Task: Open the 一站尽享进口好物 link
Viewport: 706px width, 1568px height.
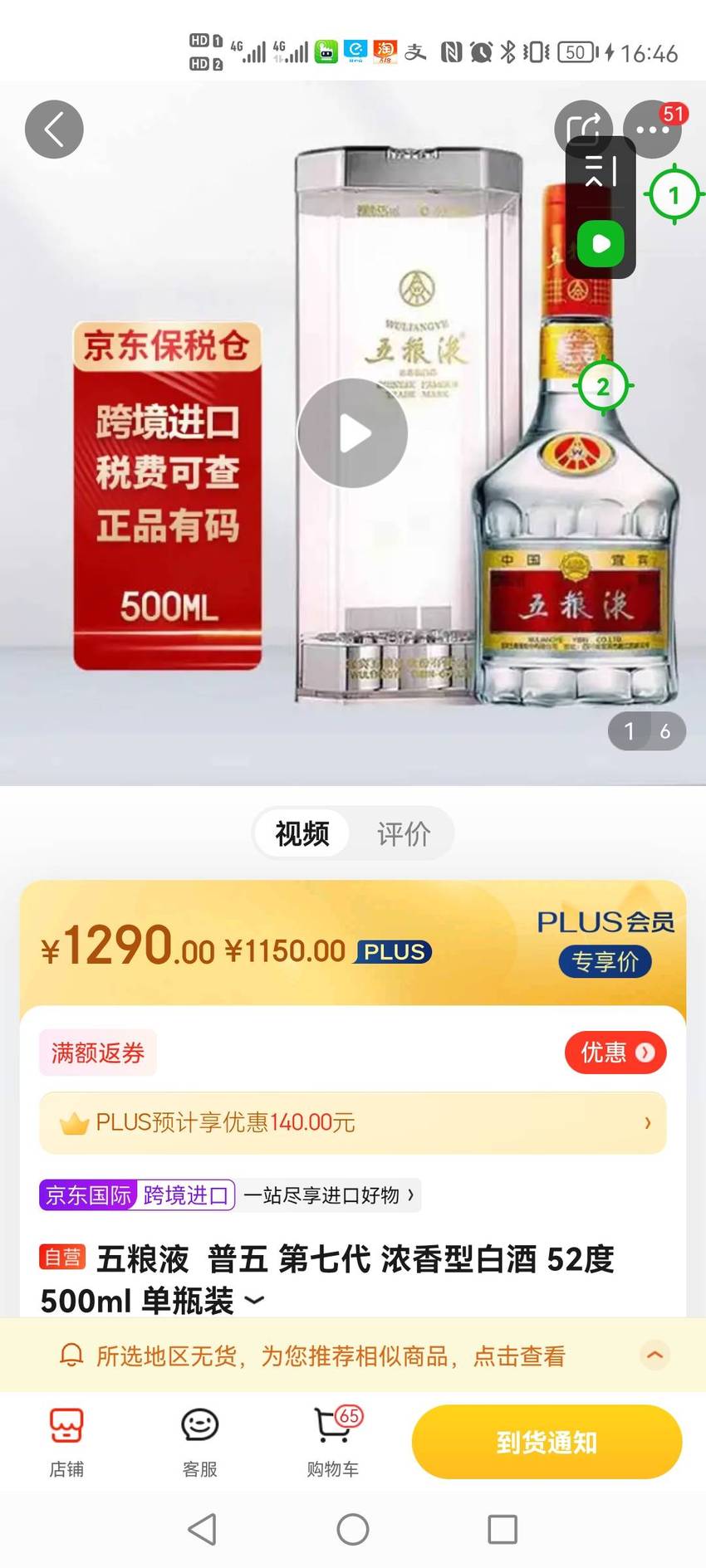Action: (x=329, y=1195)
